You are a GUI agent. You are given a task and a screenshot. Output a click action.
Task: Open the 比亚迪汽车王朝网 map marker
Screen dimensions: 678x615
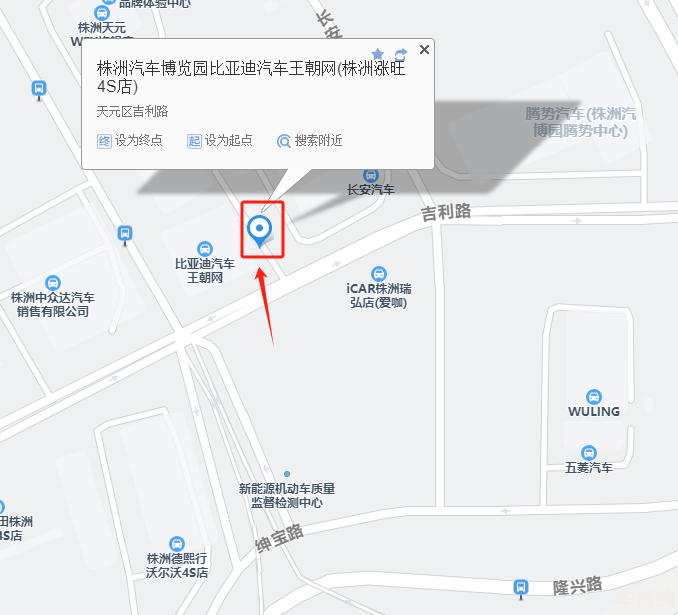pyautogui.click(x=205, y=248)
